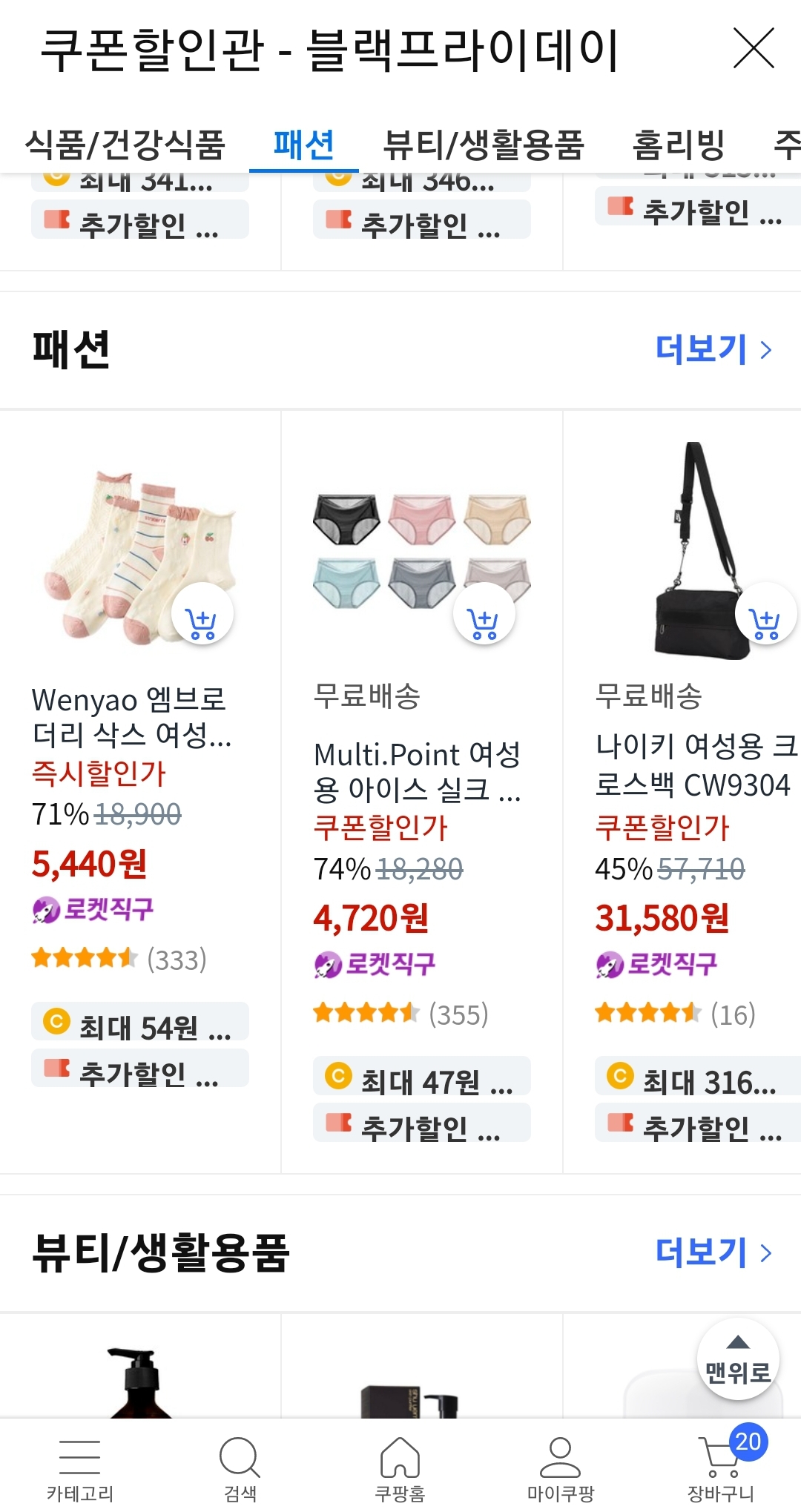The width and height of the screenshot is (801, 1512).
Task: Switch to the 식품/건강식품 tab
Action: pyautogui.click(x=126, y=143)
